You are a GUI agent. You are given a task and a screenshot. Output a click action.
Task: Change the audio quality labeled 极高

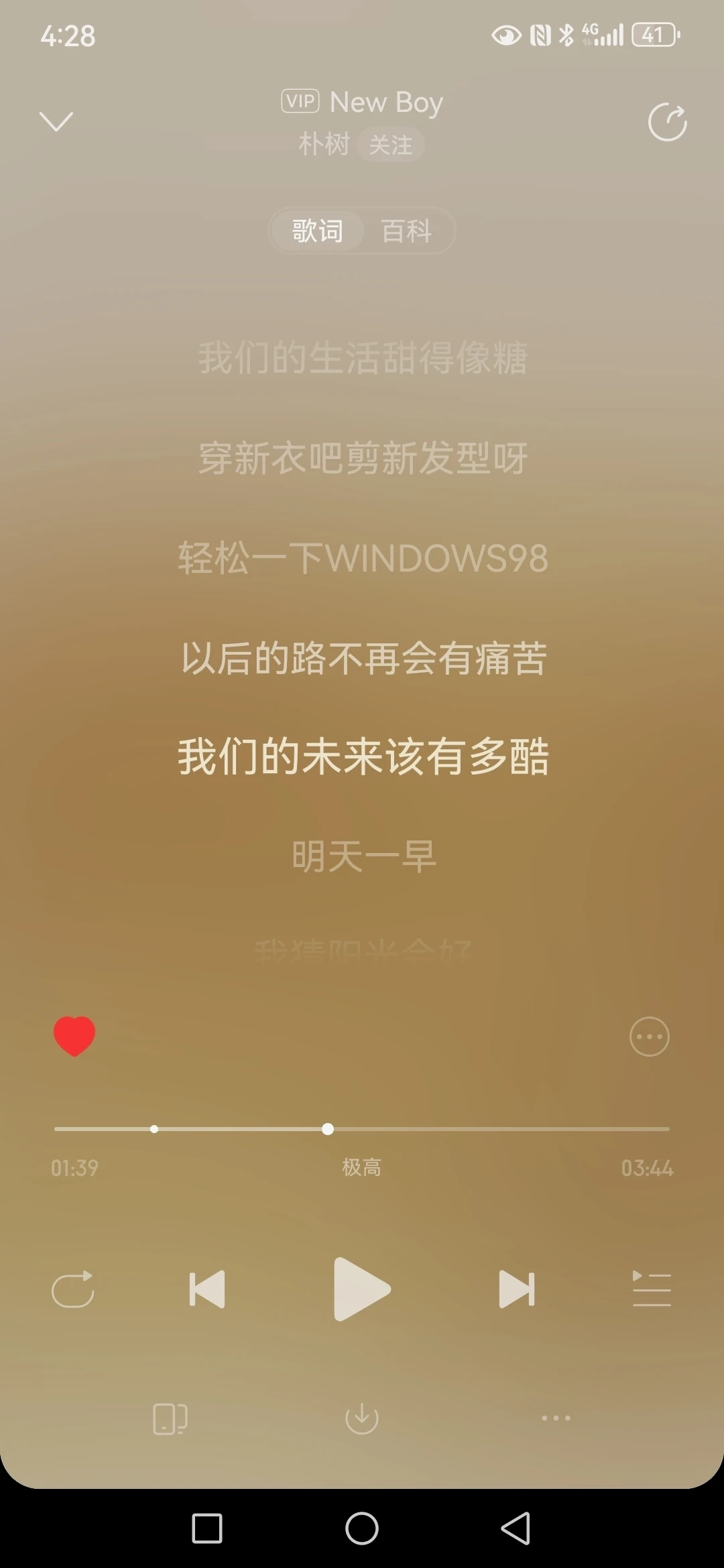coord(361,1167)
